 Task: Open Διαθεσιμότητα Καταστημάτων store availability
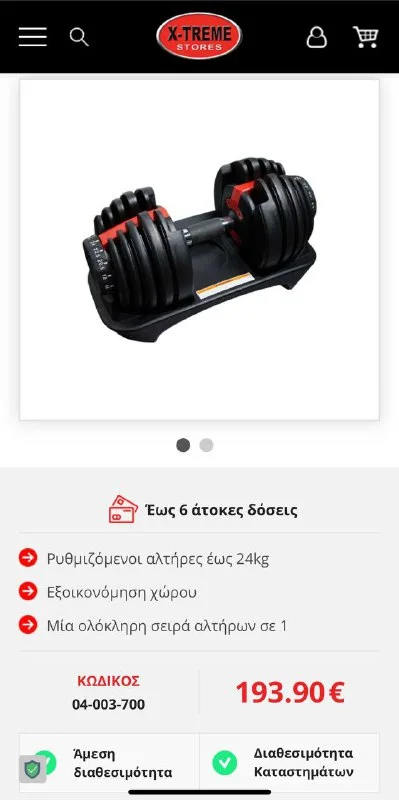[289, 763]
